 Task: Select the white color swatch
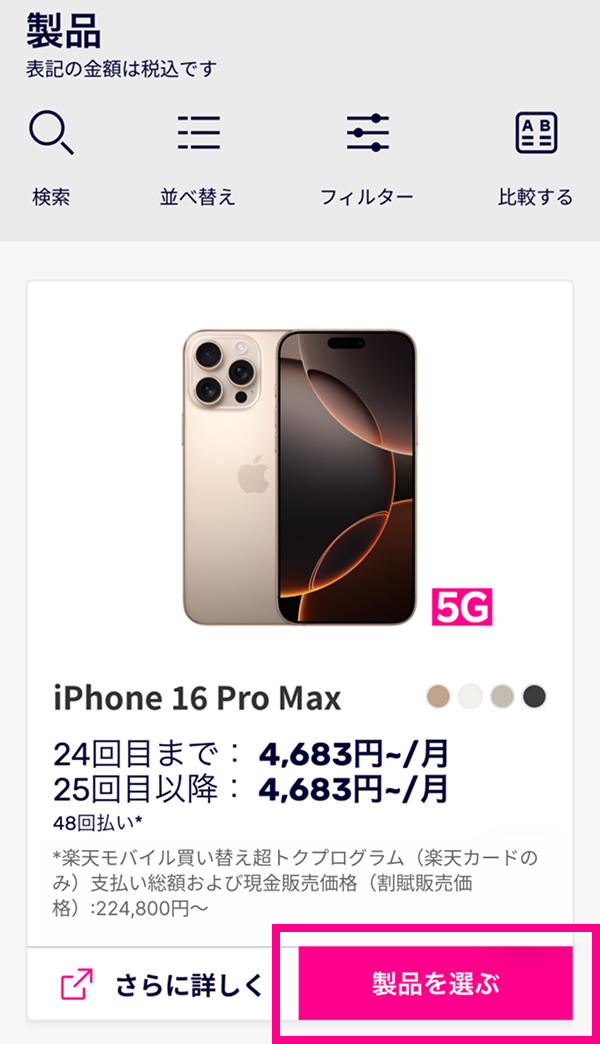pyautogui.click(x=470, y=697)
